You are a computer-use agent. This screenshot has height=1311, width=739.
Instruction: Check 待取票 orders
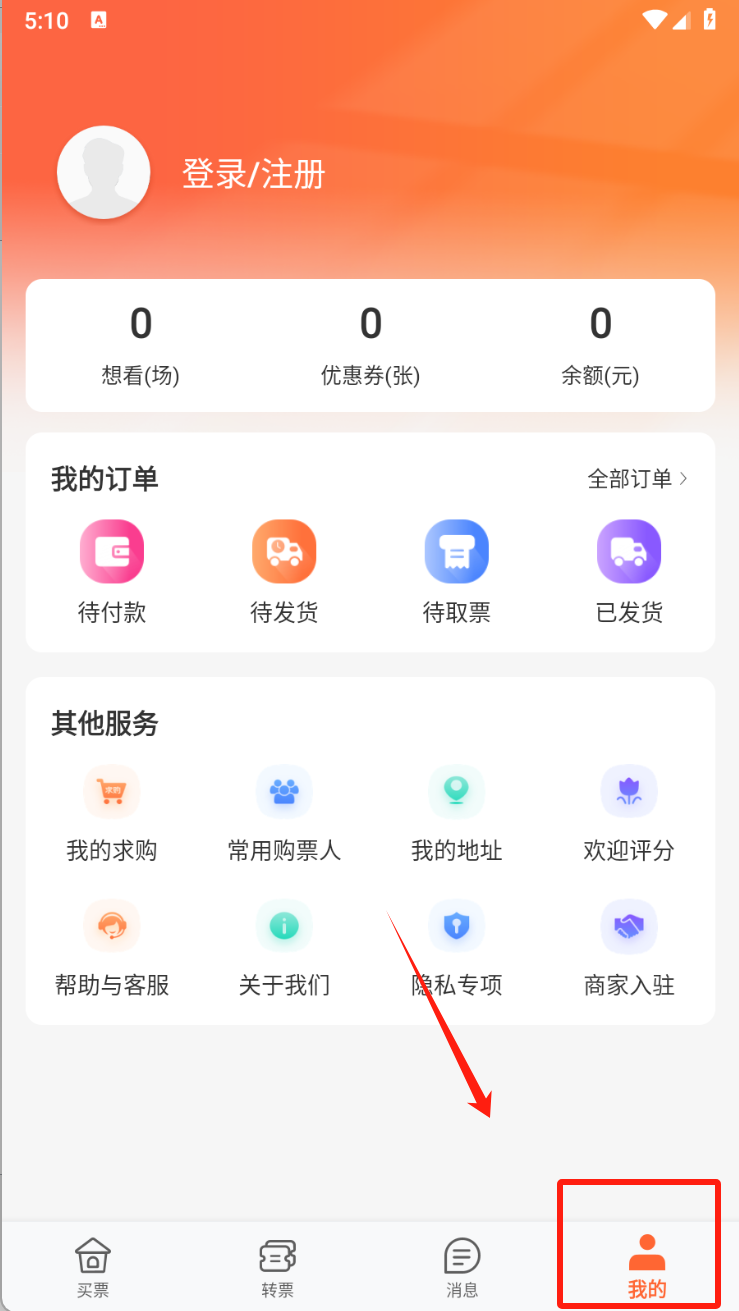[456, 571]
